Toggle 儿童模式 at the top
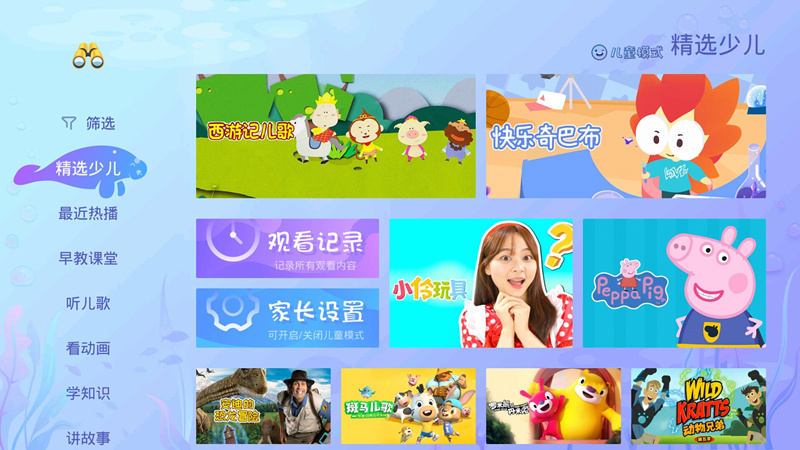This screenshot has height=450, width=800. point(627,50)
